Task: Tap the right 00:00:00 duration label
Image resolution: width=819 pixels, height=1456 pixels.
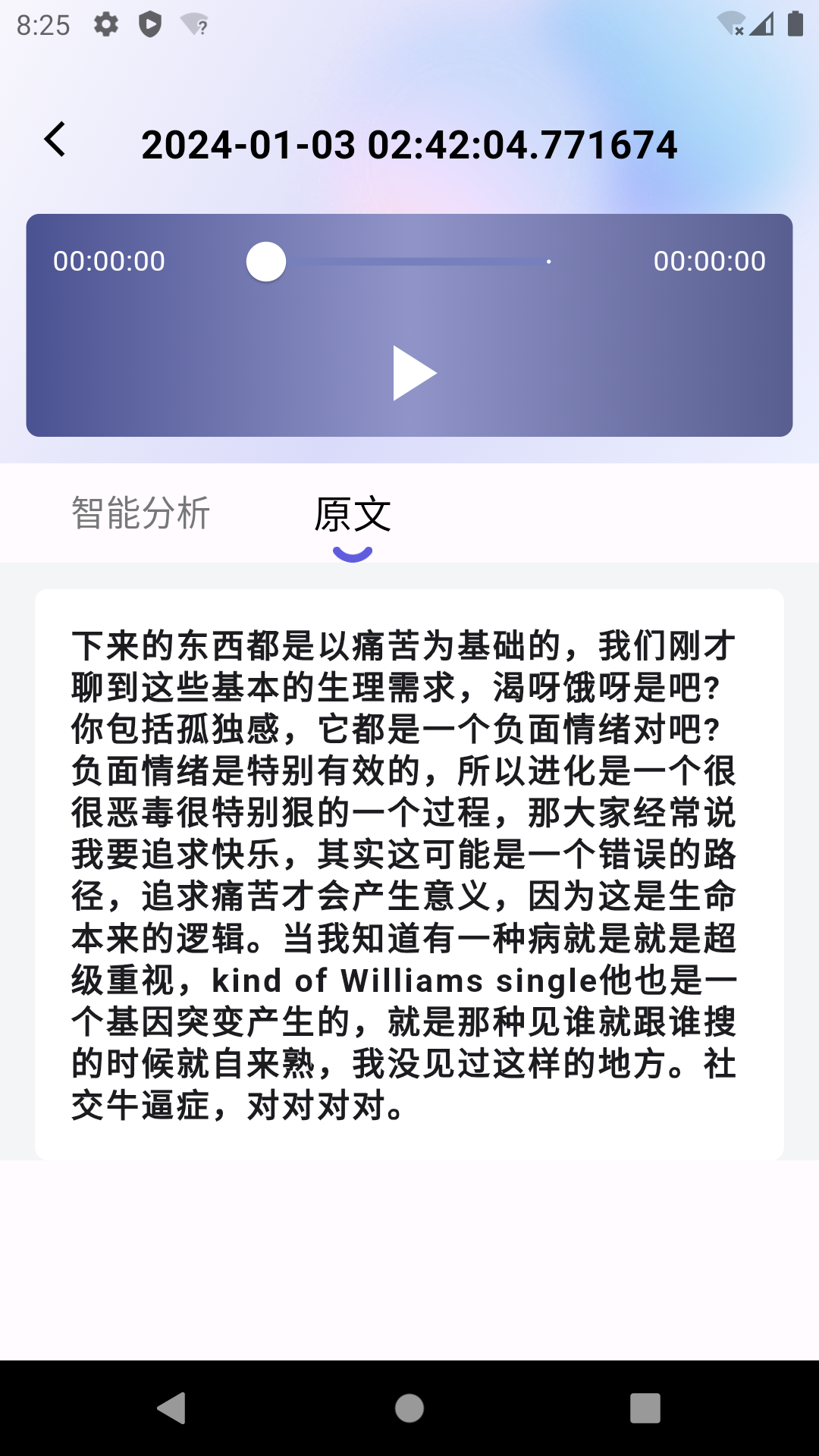Action: 709,260
